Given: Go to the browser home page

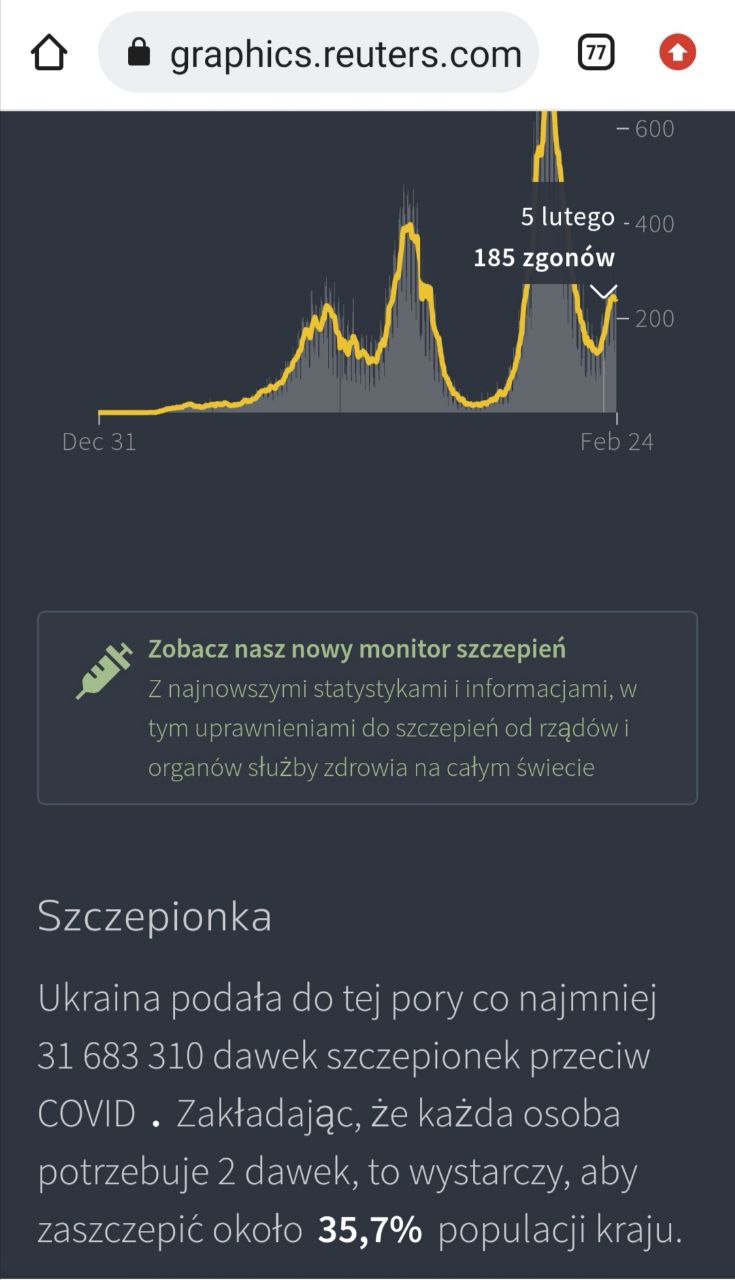Looking at the screenshot, I should point(49,52).
